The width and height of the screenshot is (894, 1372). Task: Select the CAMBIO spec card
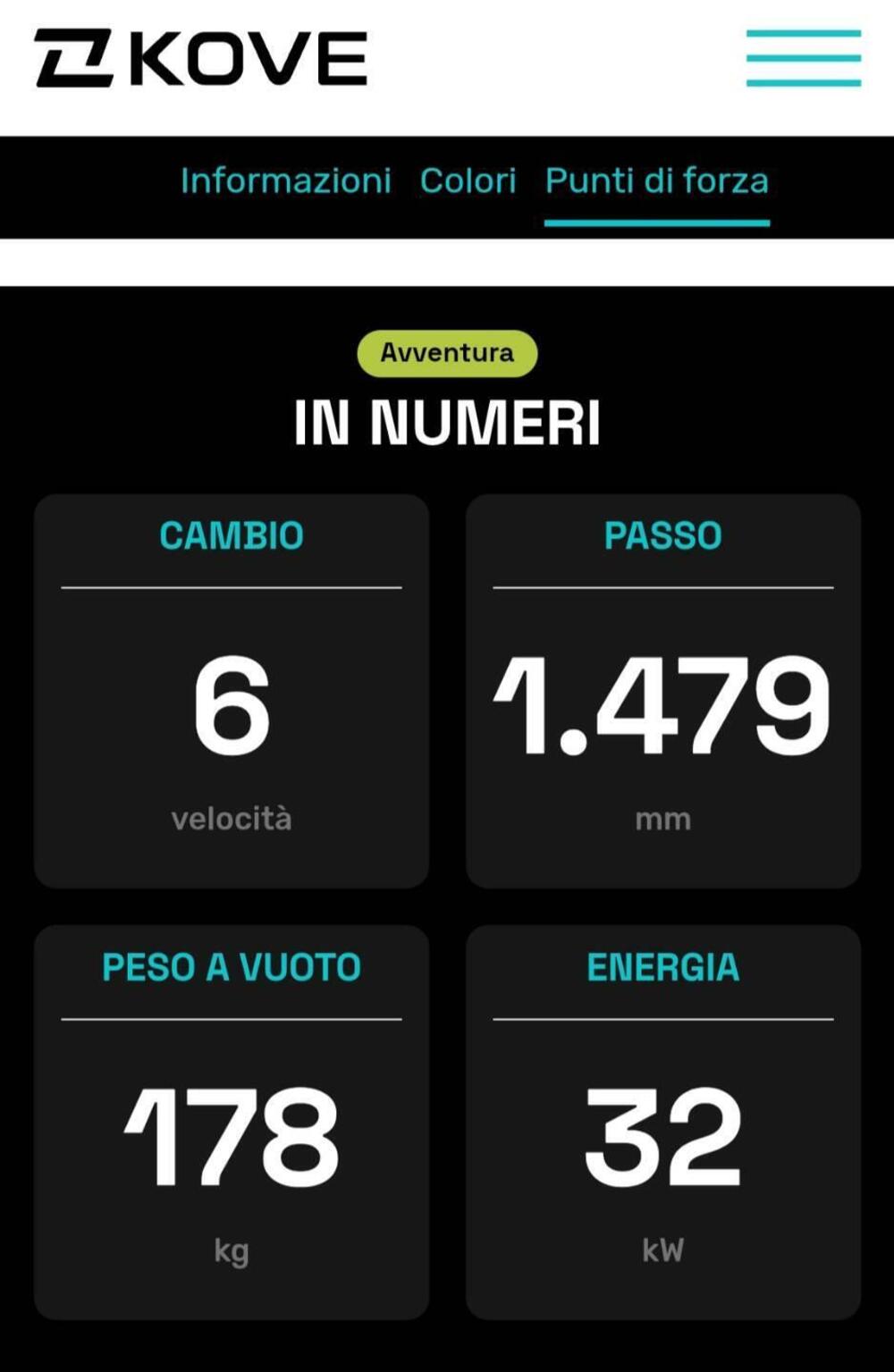[x=232, y=688]
